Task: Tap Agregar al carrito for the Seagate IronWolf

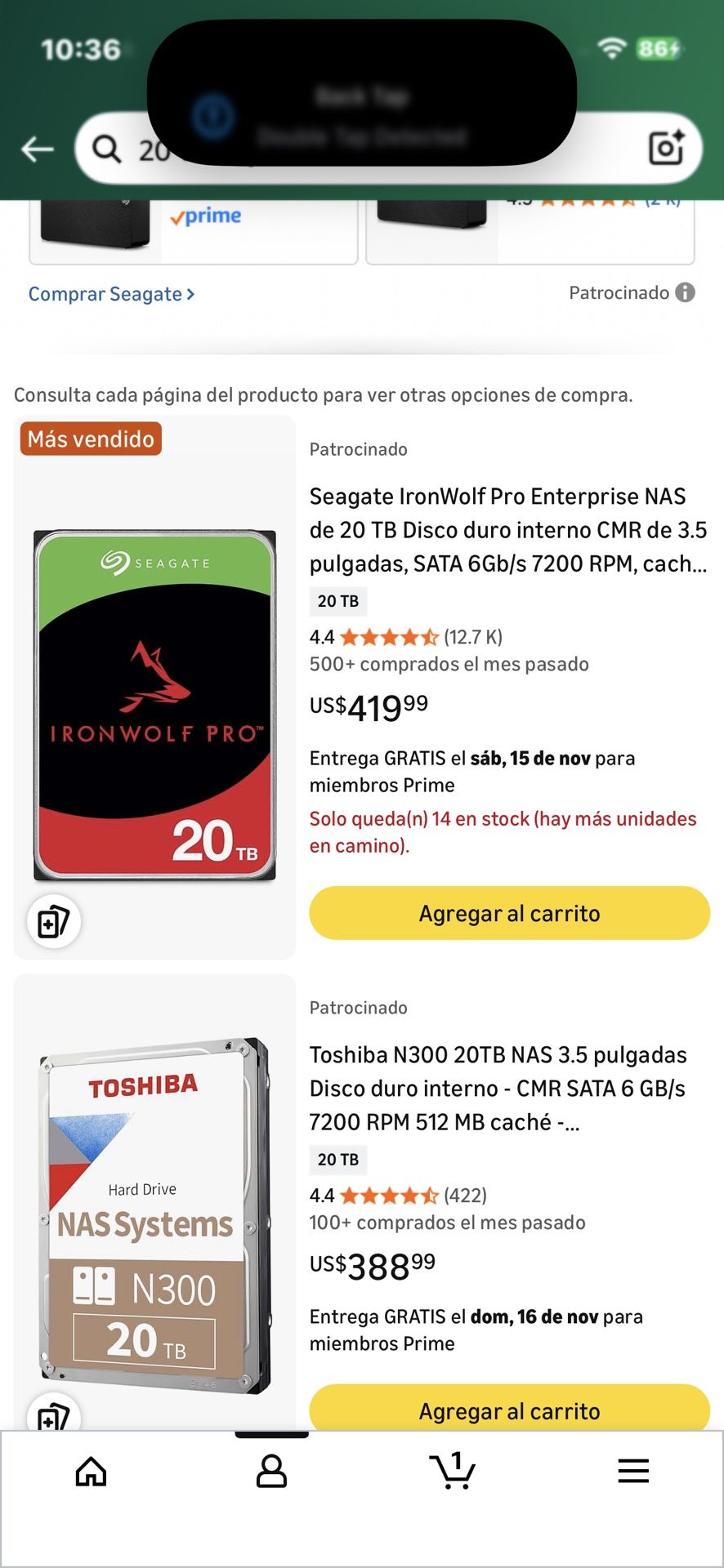Action: click(508, 913)
